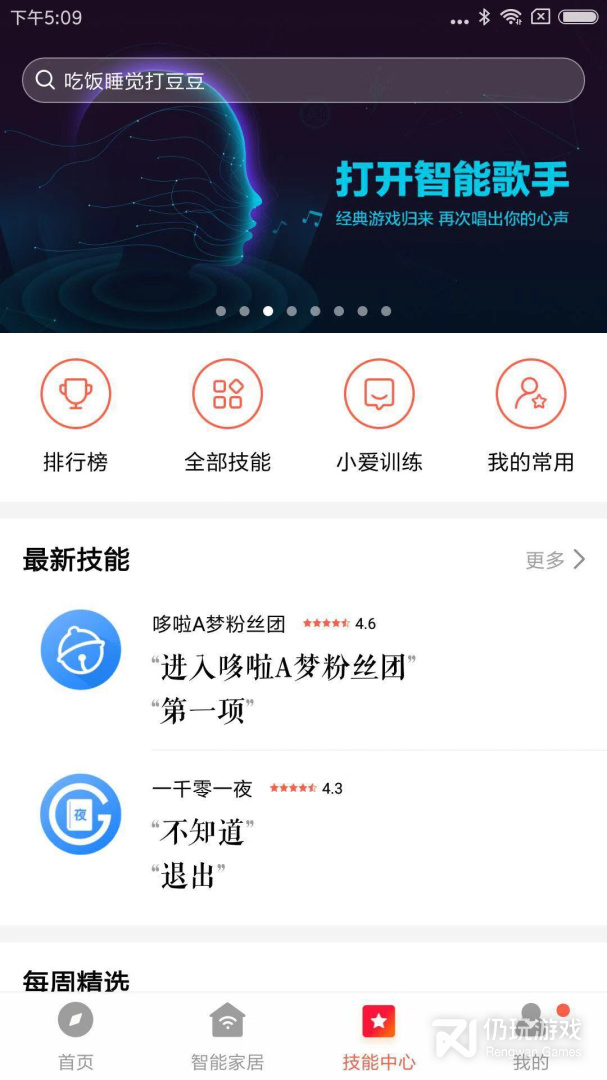This screenshot has height=1080, width=607.
Task: Open 全部技能 all skills
Action: click(227, 415)
